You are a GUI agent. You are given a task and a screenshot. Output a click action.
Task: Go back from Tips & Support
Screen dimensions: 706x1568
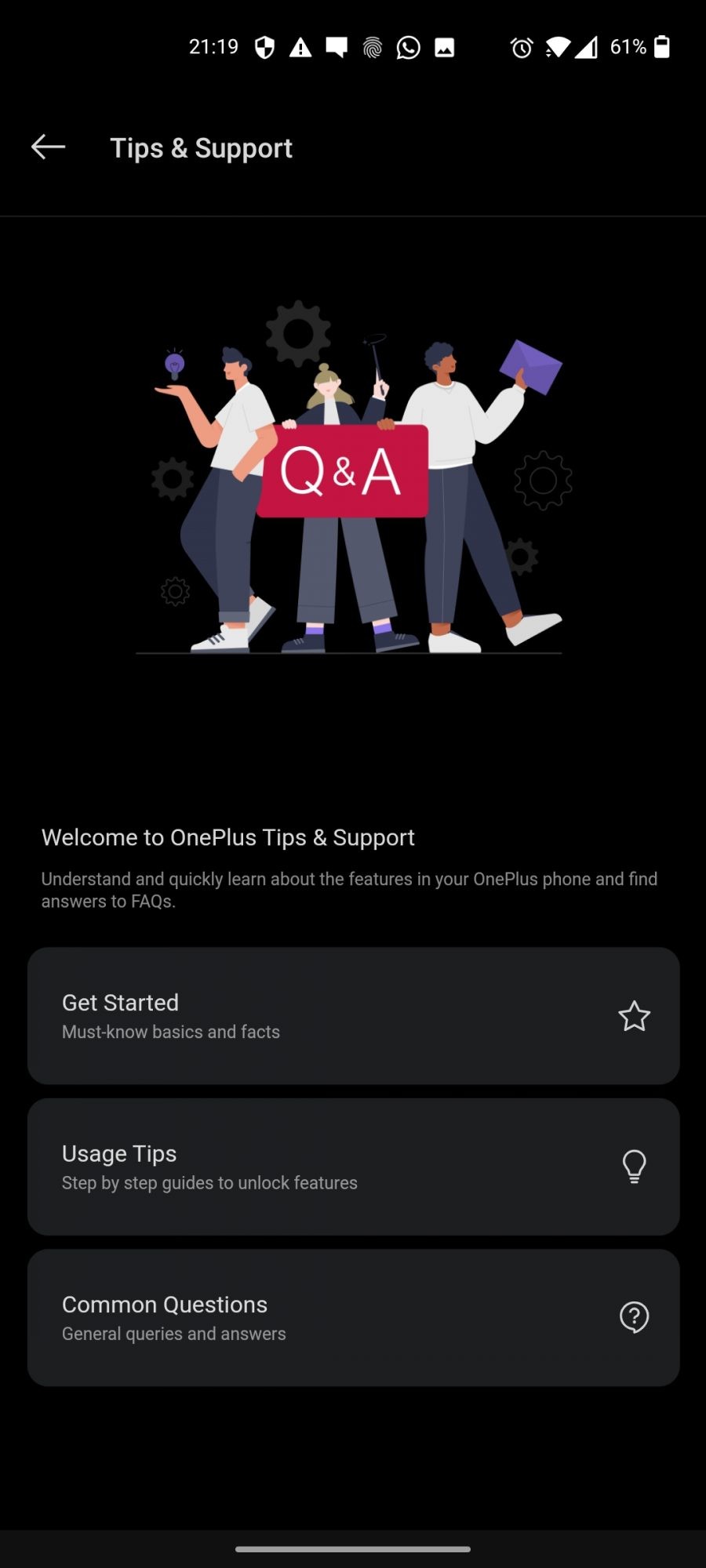pos(48,147)
